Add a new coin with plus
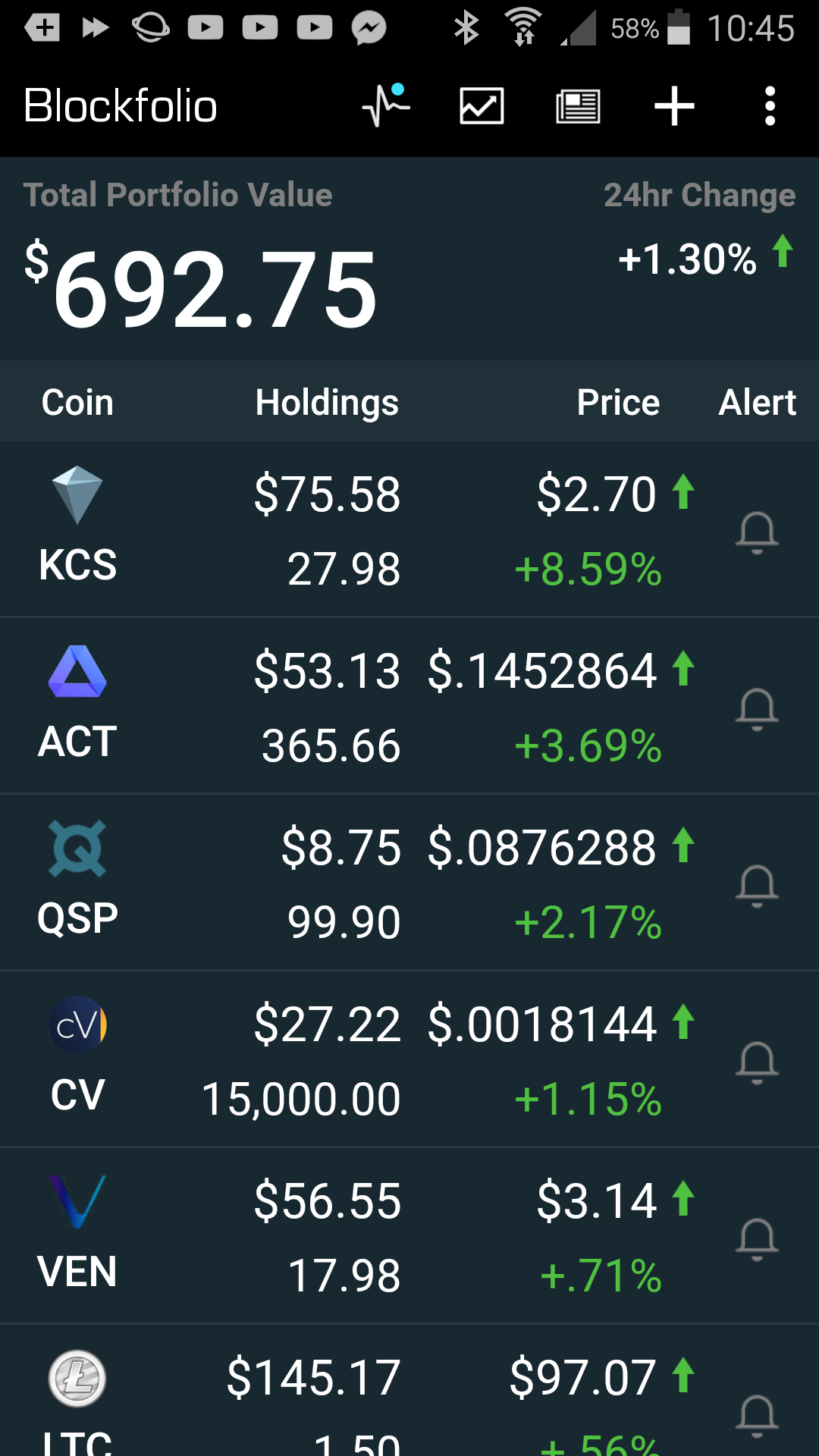Screen dimensions: 819x1456 click(674, 105)
